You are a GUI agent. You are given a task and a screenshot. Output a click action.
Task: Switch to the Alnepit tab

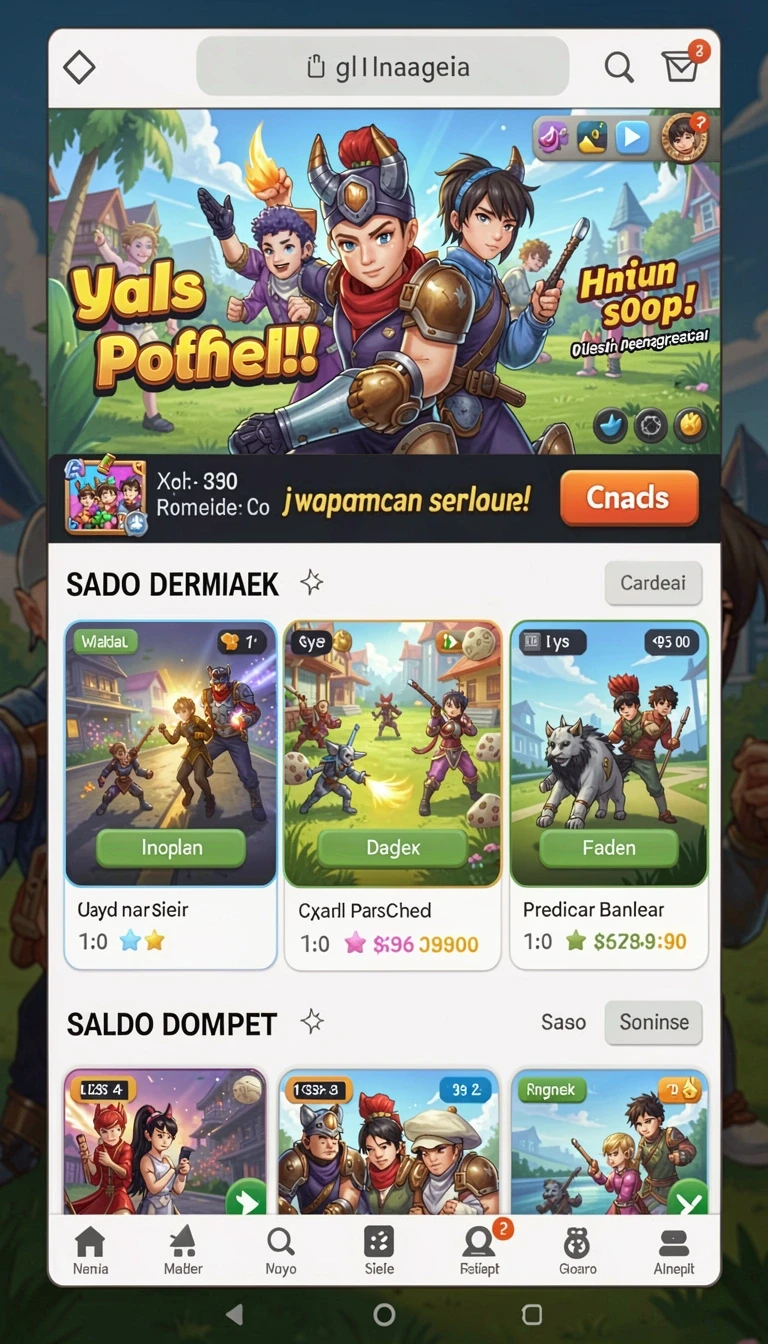(674, 1251)
